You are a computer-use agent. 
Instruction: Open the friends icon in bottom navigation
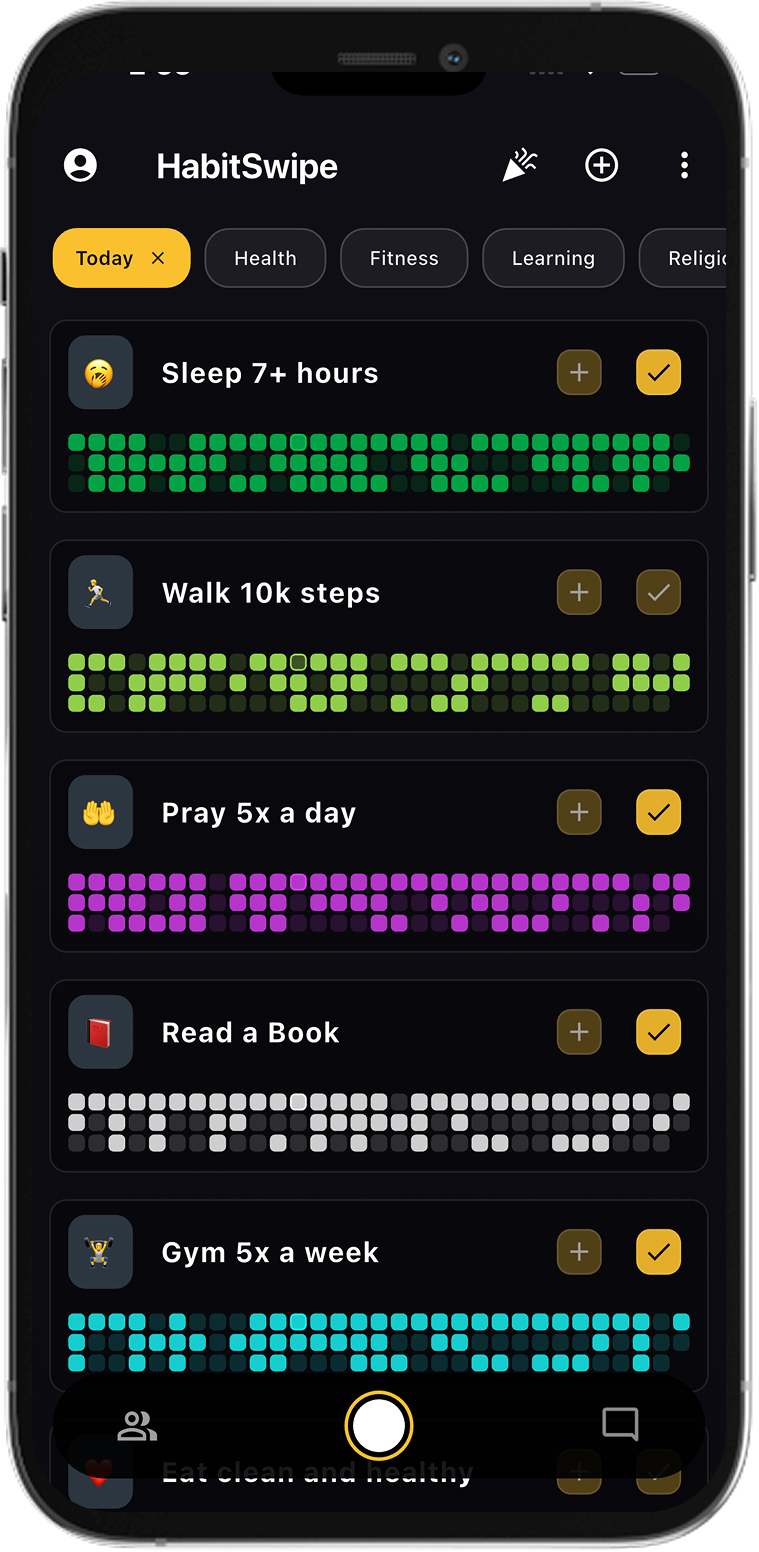pyautogui.click(x=138, y=1425)
